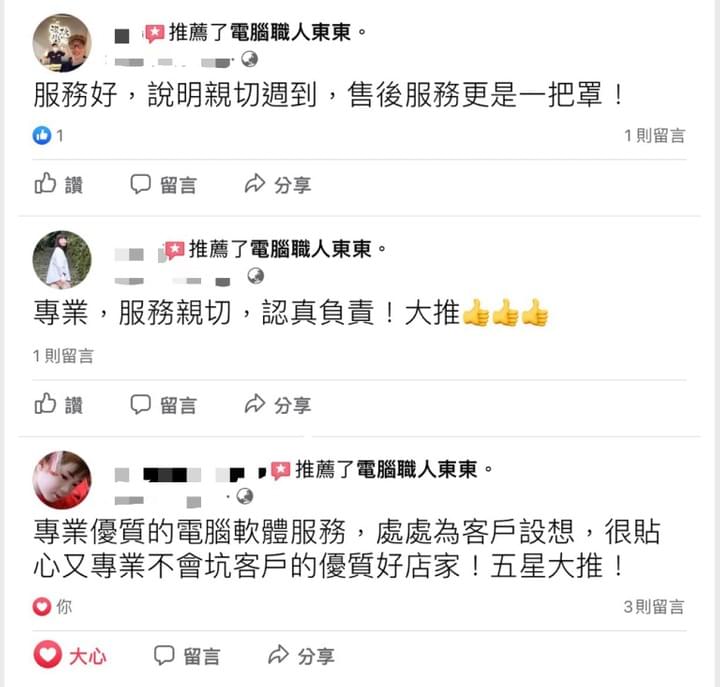Open the 3則留言 comments on the 五星大推 review
This screenshot has width=720, height=687.
coord(654,606)
